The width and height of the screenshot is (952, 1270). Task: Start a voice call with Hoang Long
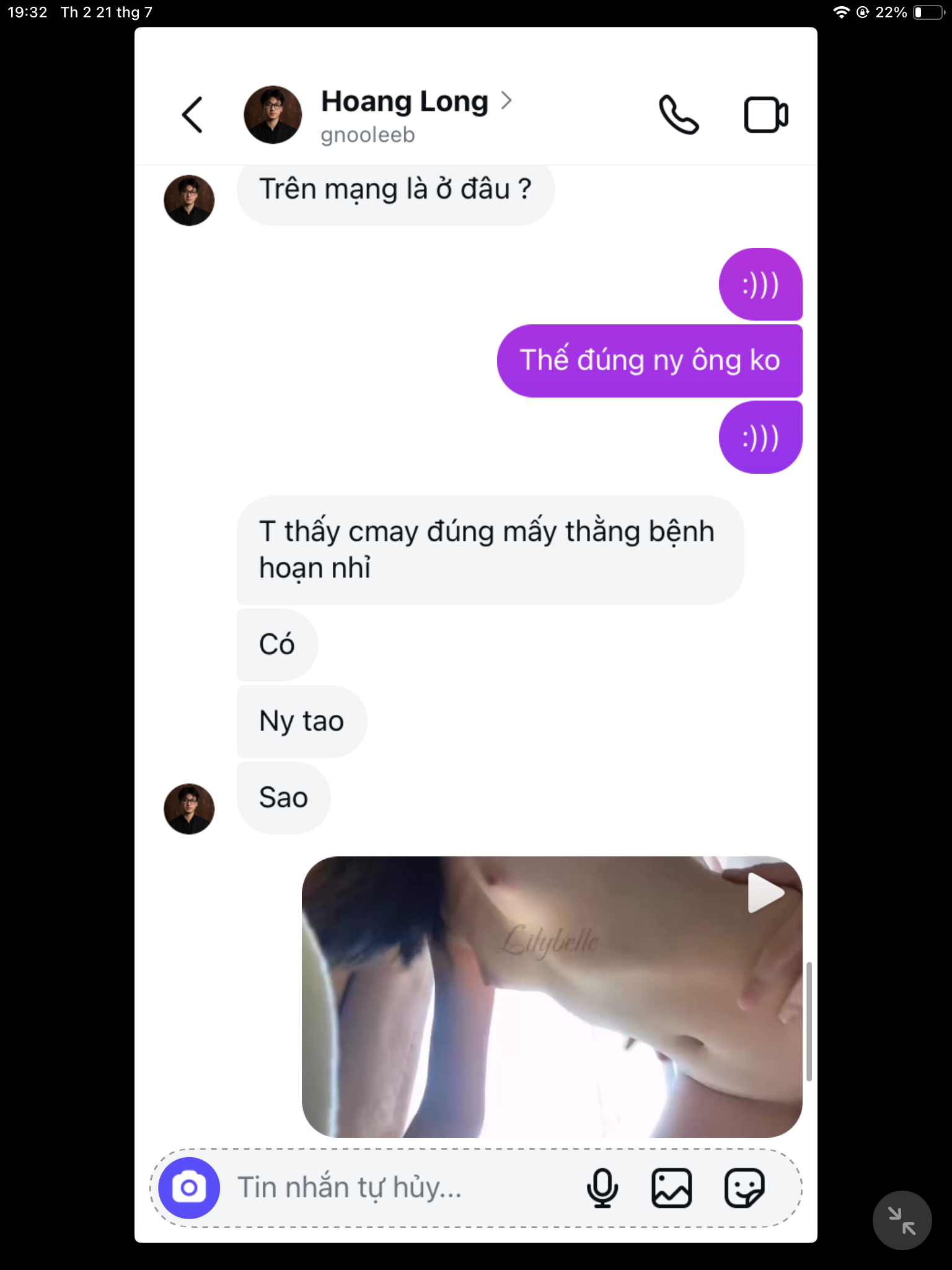pyautogui.click(x=679, y=115)
